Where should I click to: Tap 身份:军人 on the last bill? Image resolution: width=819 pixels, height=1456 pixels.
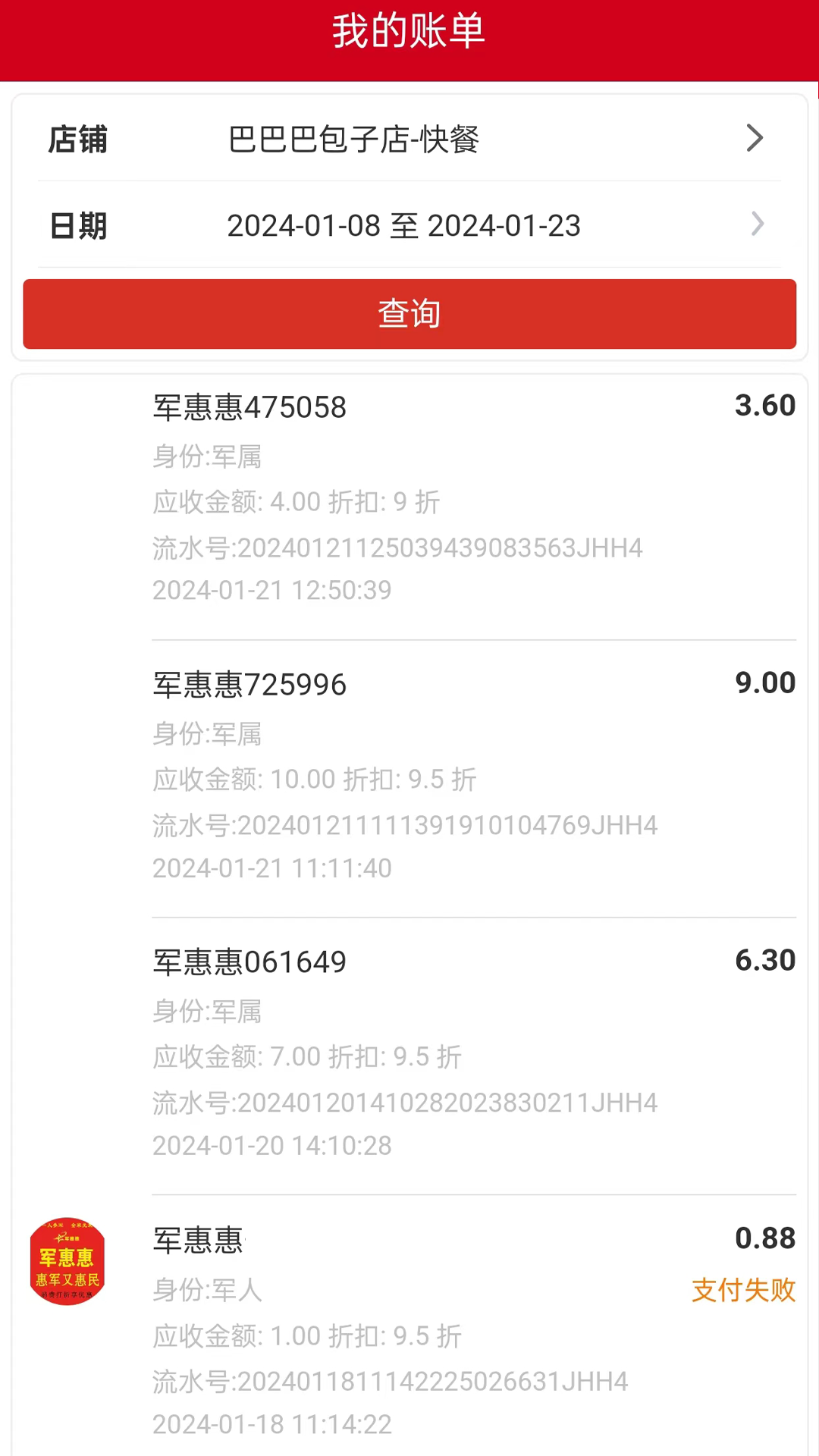click(x=207, y=1289)
